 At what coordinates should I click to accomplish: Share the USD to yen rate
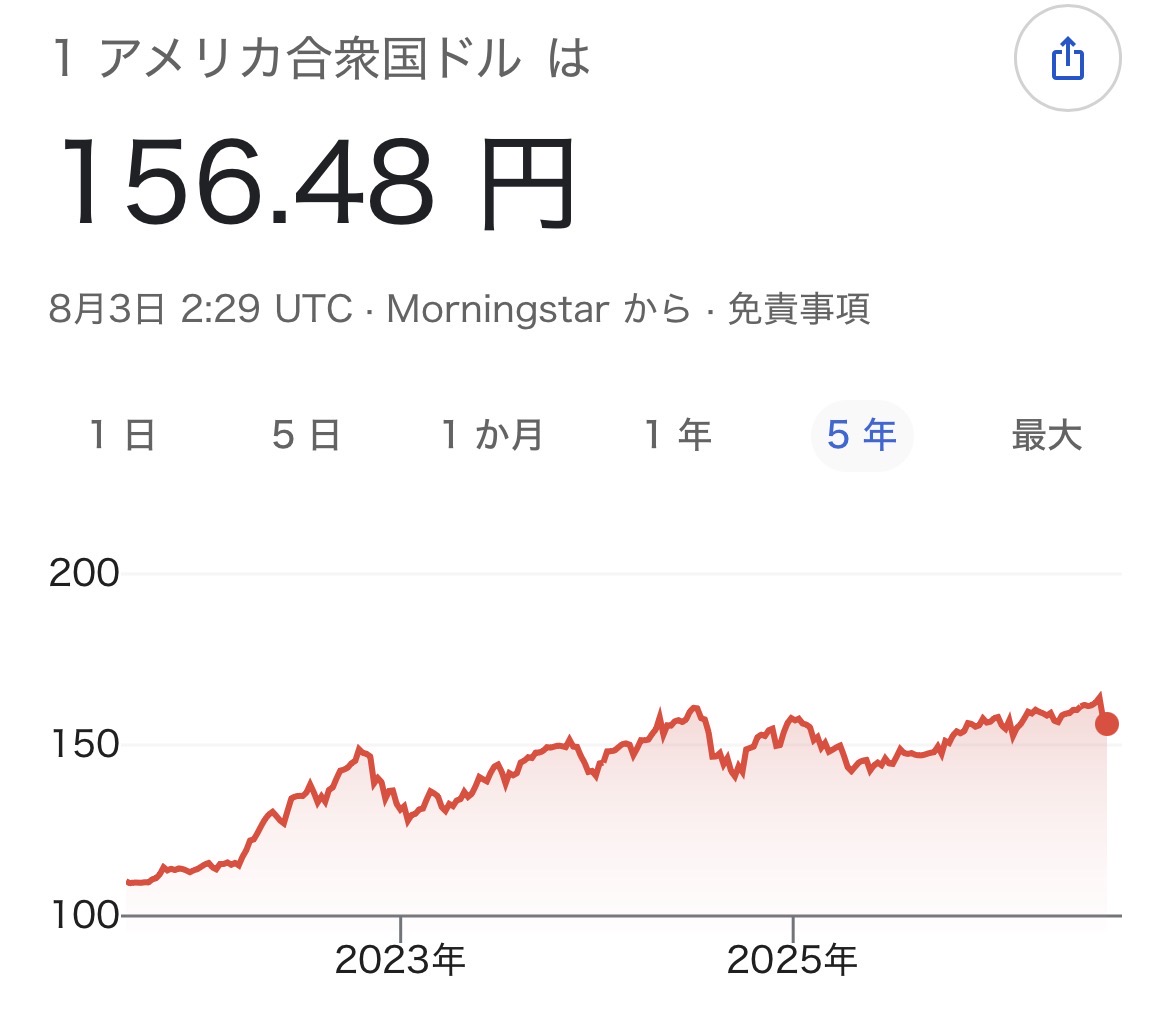tap(1067, 58)
